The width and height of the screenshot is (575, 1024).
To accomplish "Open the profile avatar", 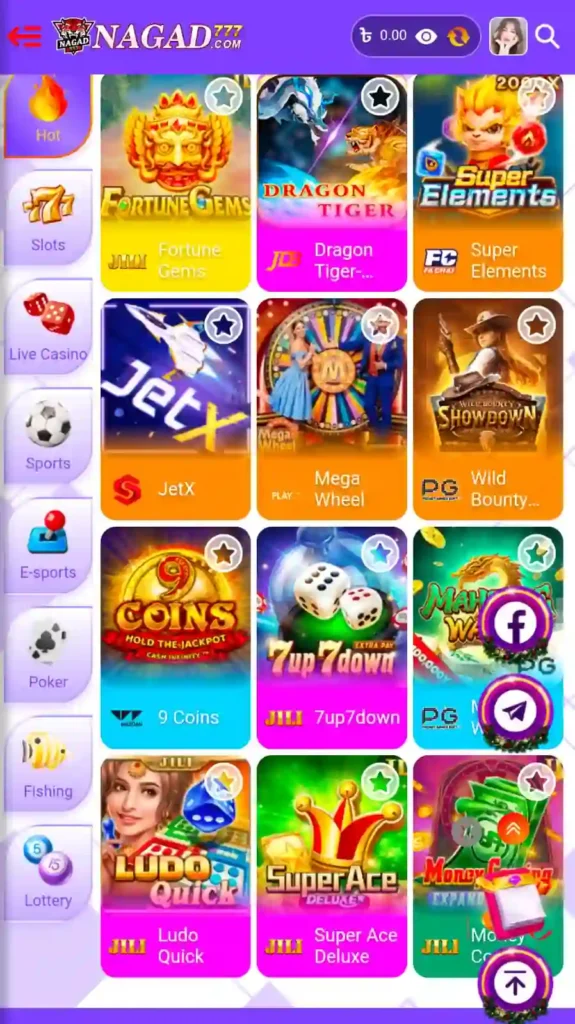I will pyautogui.click(x=508, y=36).
